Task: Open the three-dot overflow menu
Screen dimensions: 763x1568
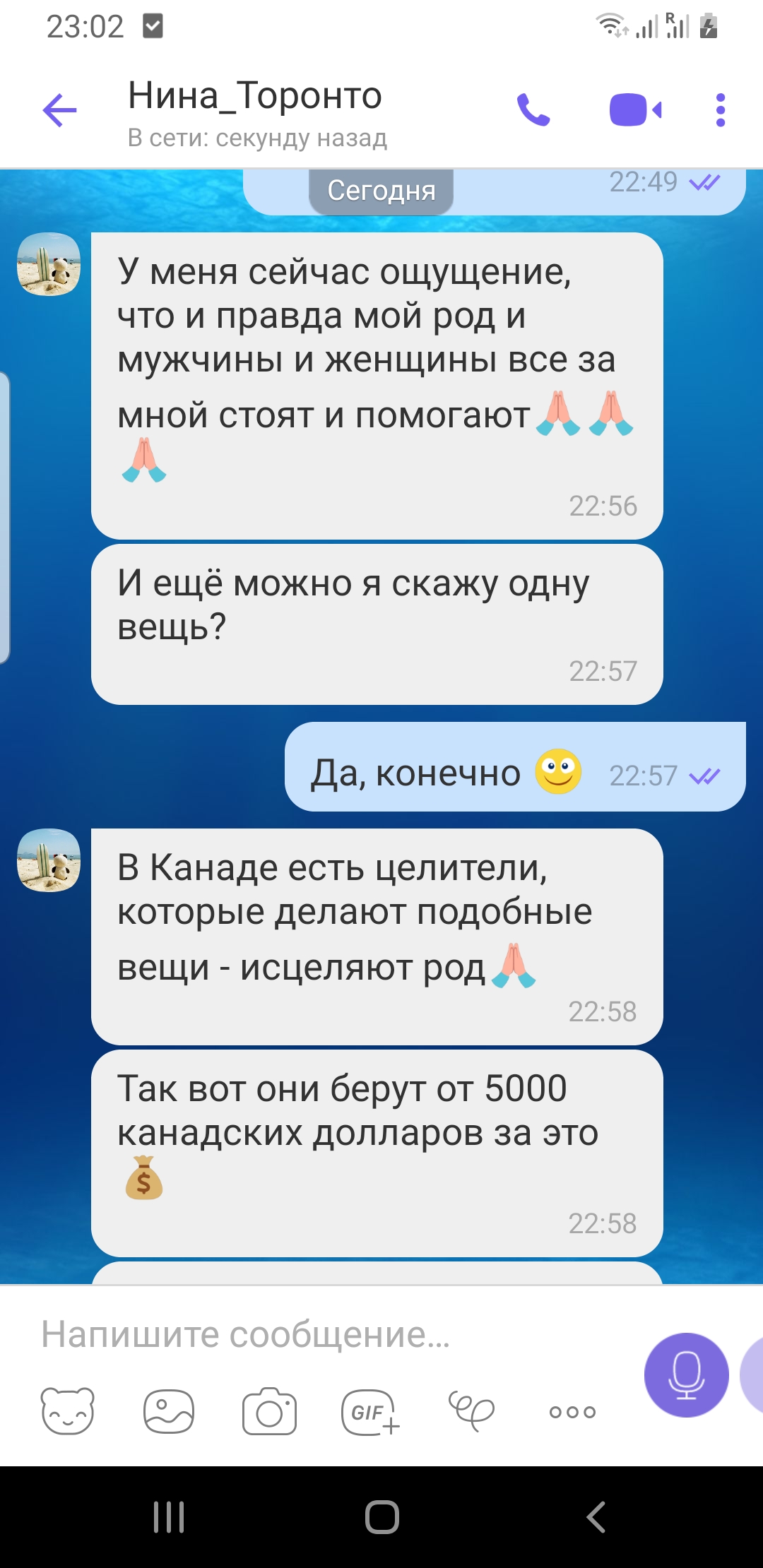Action: coord(720,110)
